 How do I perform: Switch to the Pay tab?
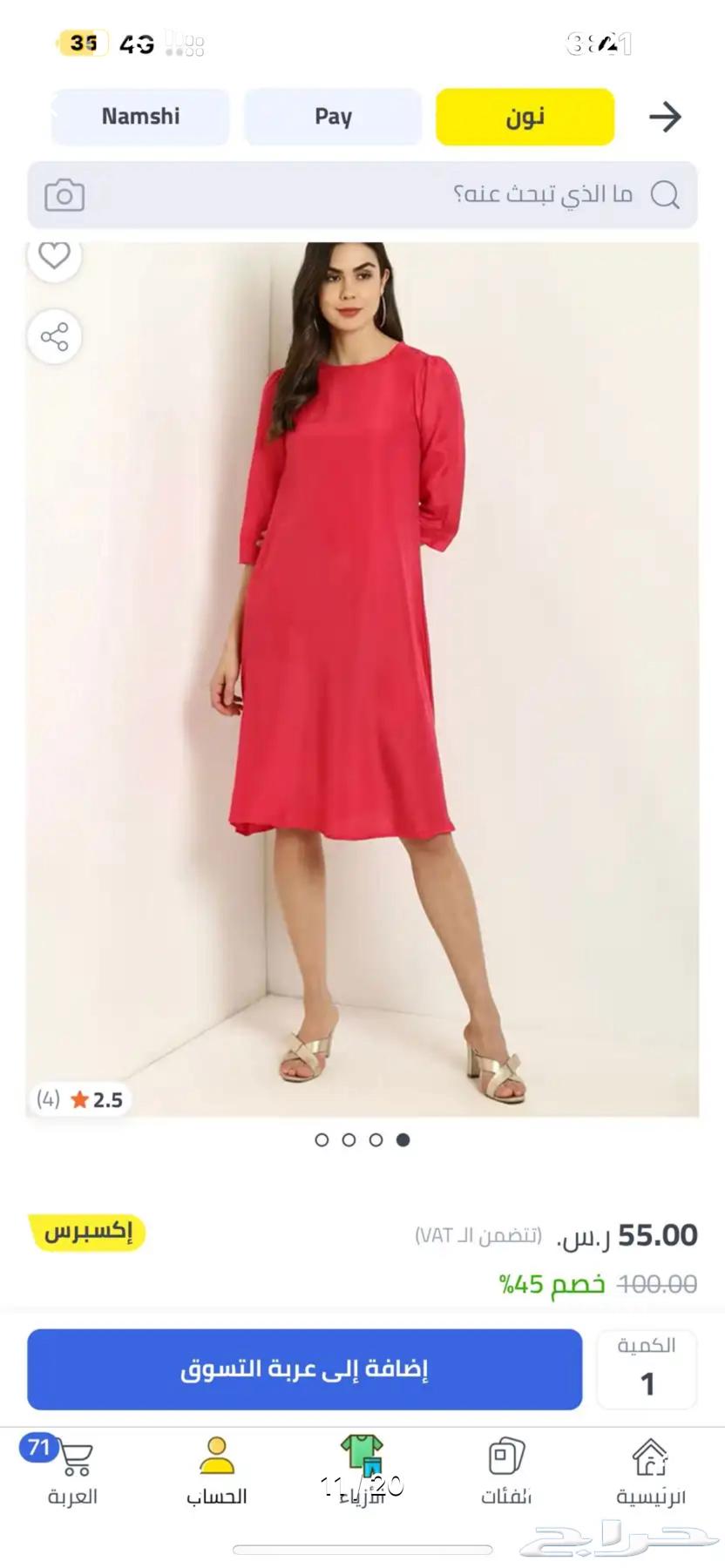click(333, 116)
